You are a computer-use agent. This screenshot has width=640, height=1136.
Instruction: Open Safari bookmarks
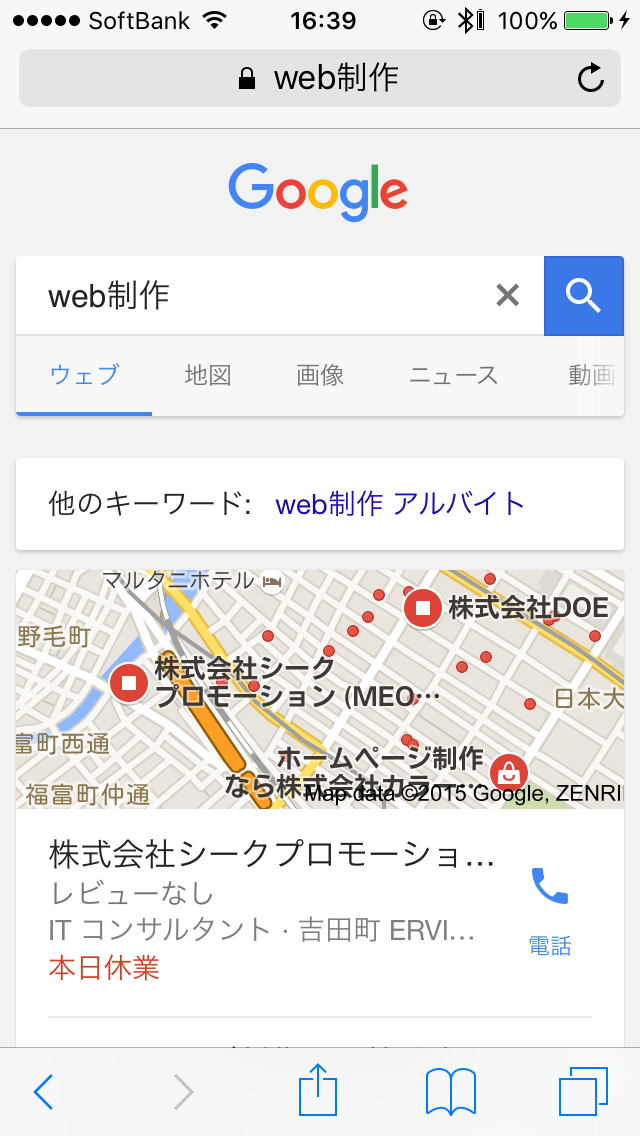[451, 1091]
